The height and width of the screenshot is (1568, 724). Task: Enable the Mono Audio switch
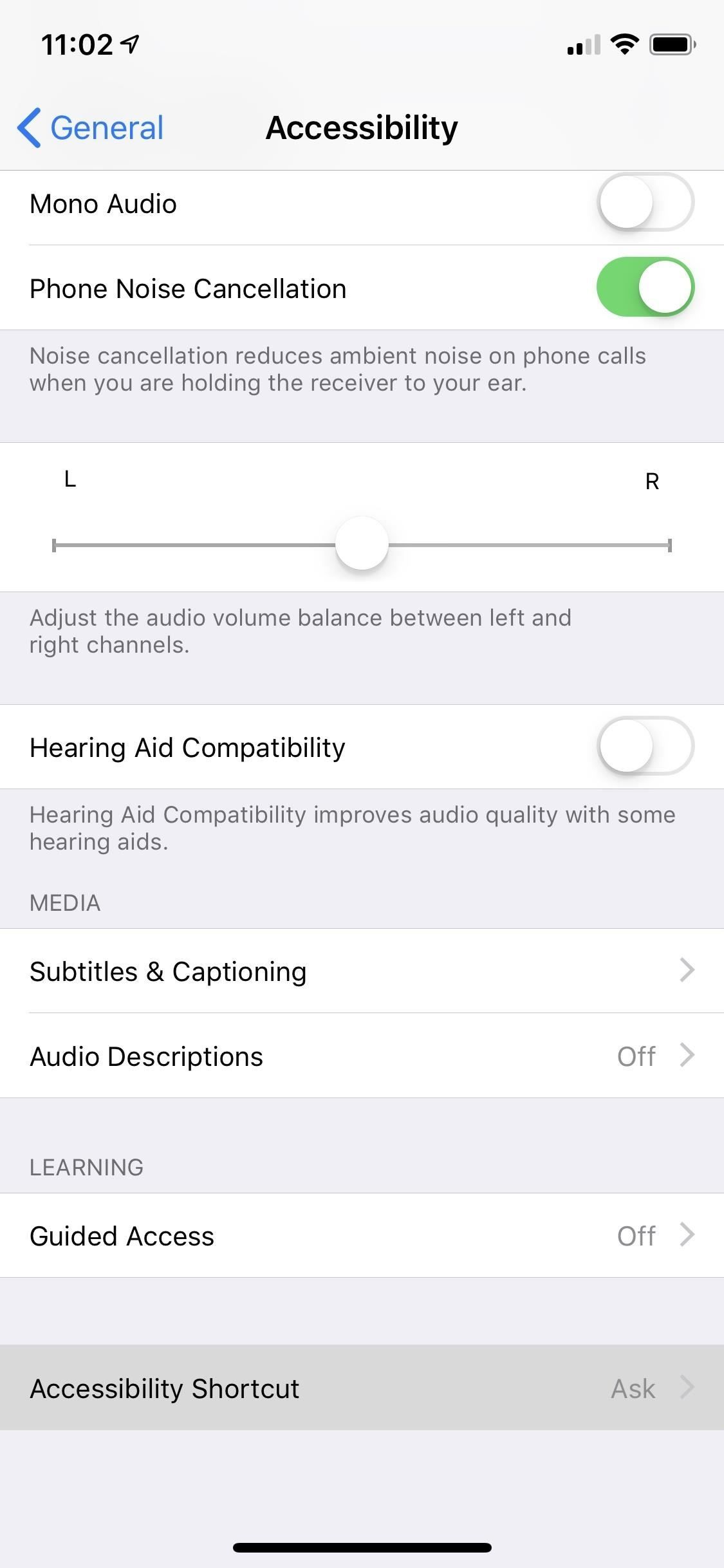pos(645,203)
